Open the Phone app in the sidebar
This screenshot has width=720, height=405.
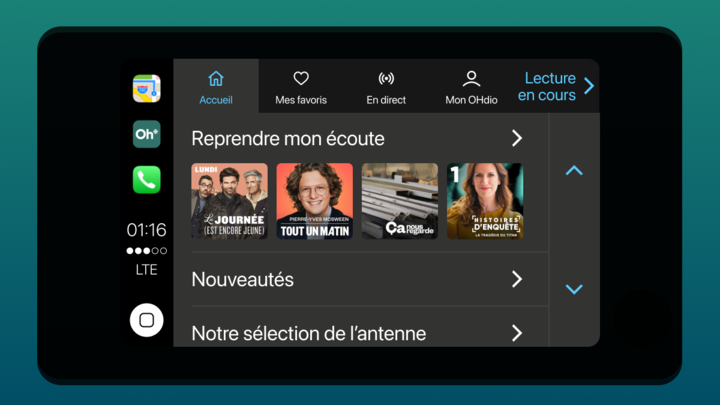(147, 179)
